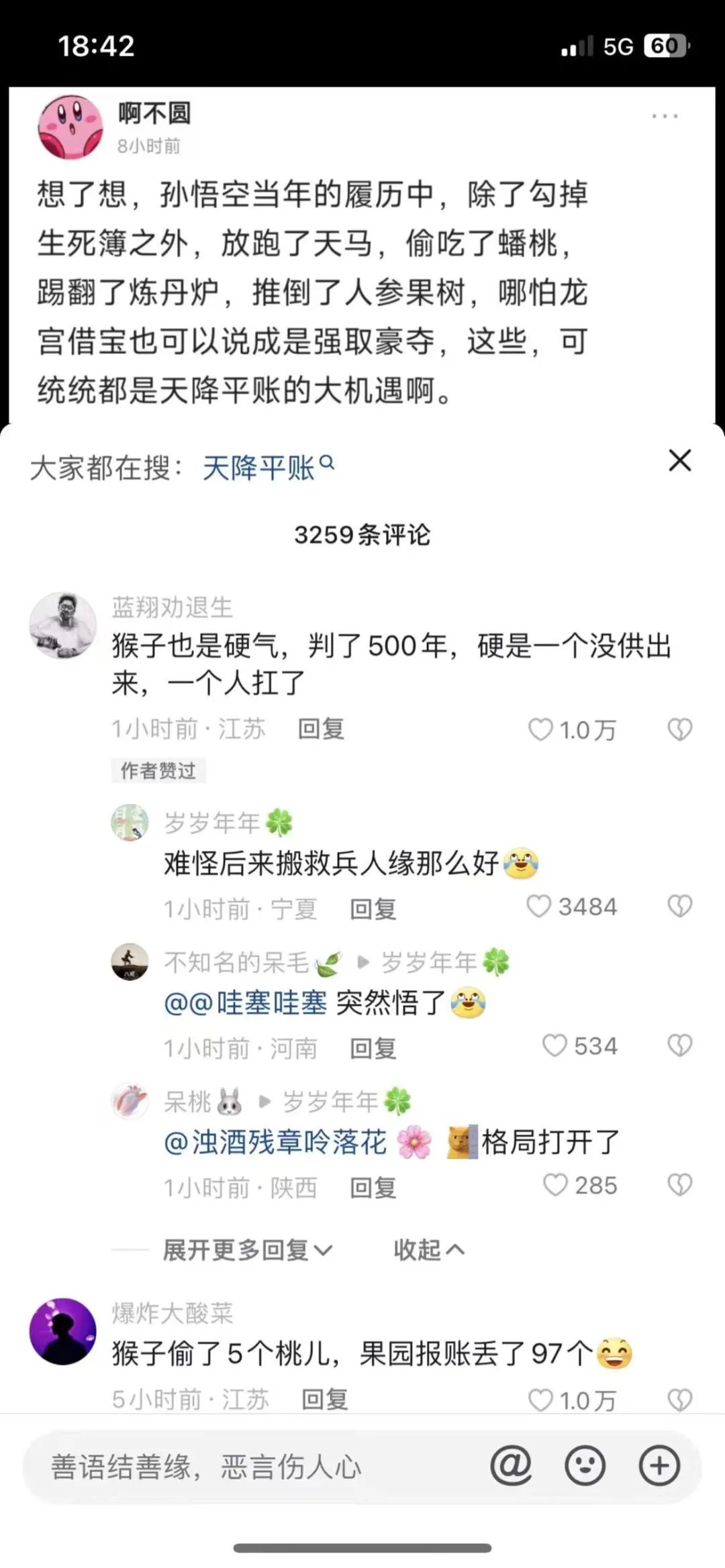Open 啊不圆's profile avatar
725x1568 pixels.
click(70, 127)
